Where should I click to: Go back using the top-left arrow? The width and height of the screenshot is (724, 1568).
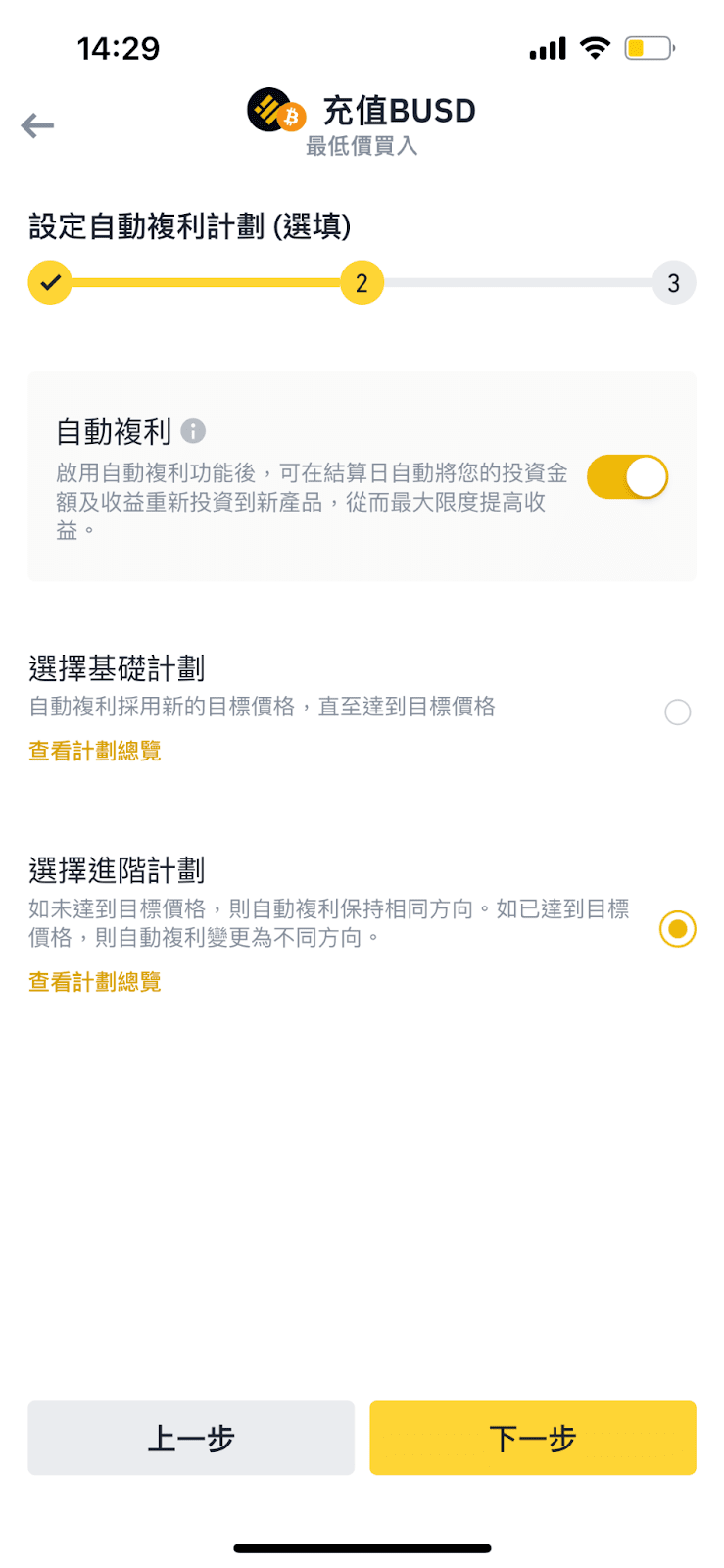pos(37,125)
